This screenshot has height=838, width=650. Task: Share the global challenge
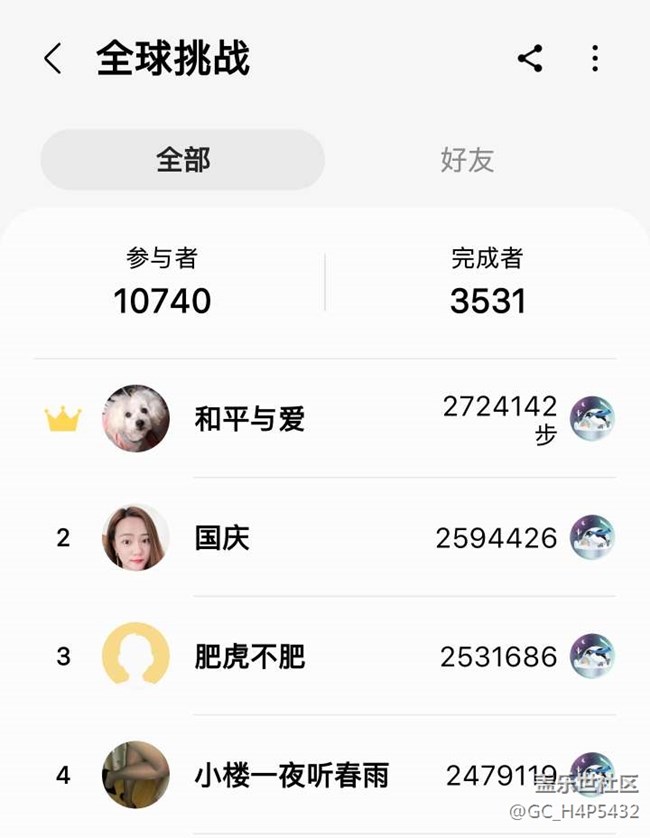click(530, 59)
